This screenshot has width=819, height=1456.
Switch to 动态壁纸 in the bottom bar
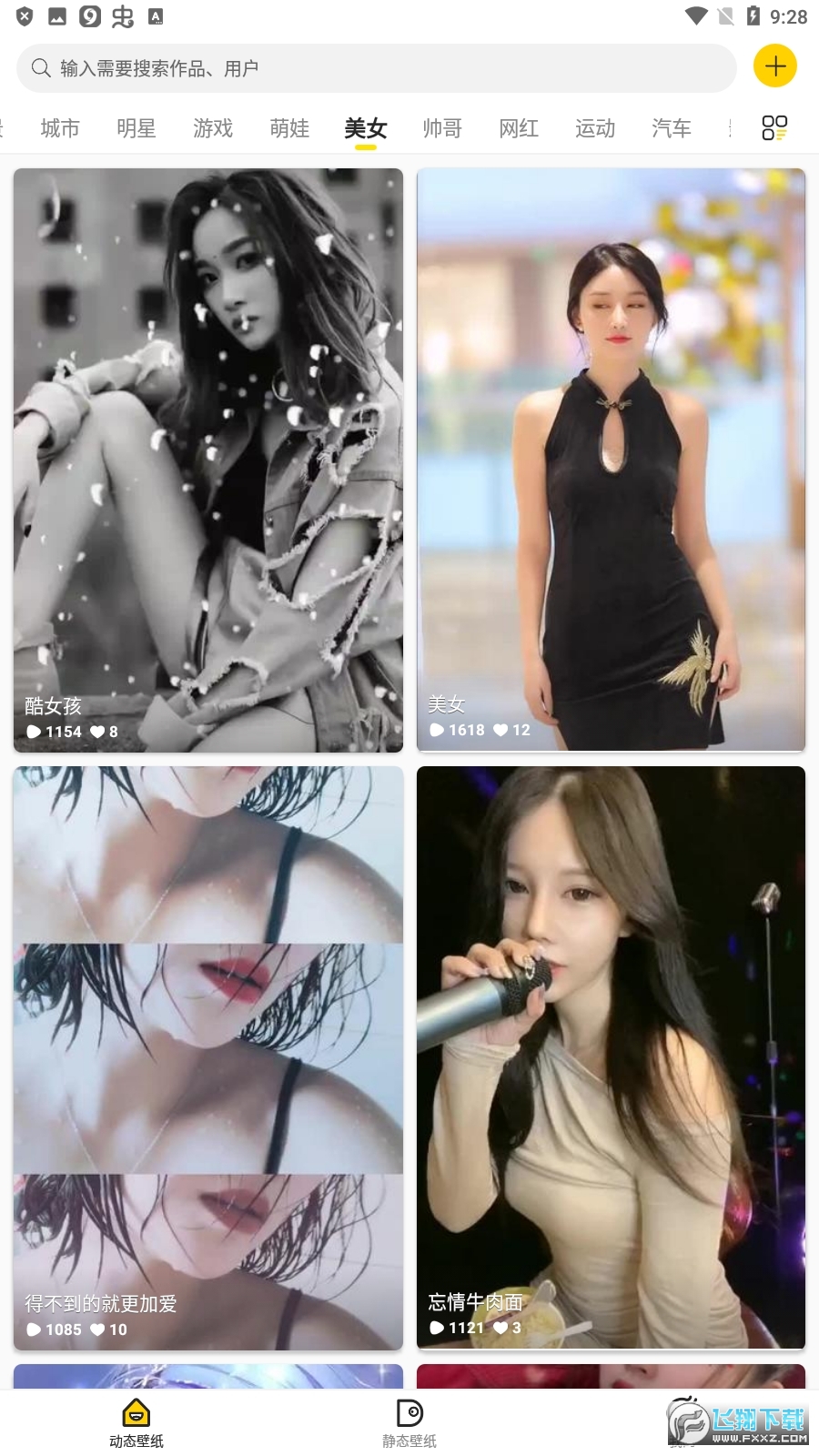click(136, 1422)
